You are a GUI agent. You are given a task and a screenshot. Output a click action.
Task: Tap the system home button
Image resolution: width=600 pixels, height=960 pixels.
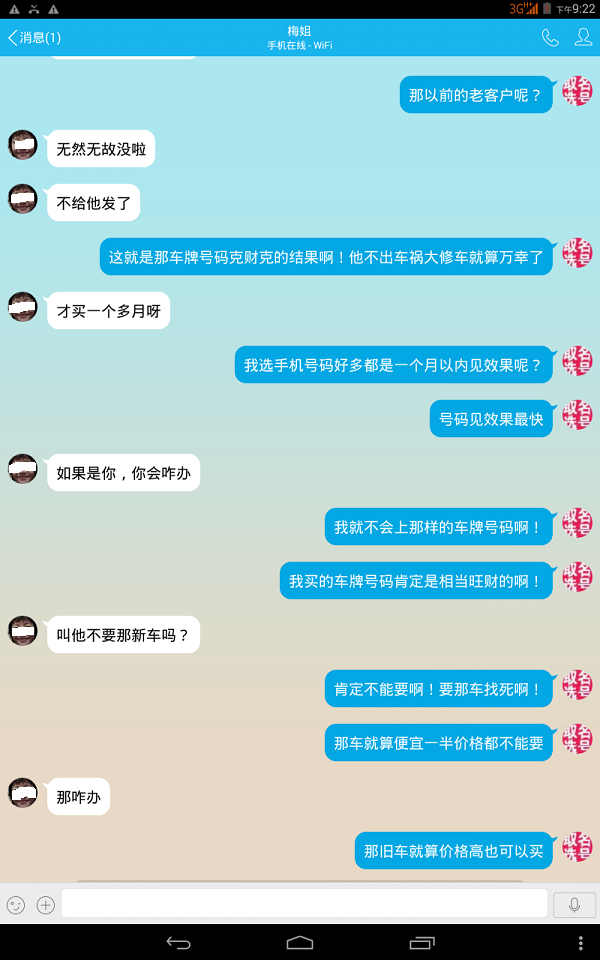click(x=300, y=942)
